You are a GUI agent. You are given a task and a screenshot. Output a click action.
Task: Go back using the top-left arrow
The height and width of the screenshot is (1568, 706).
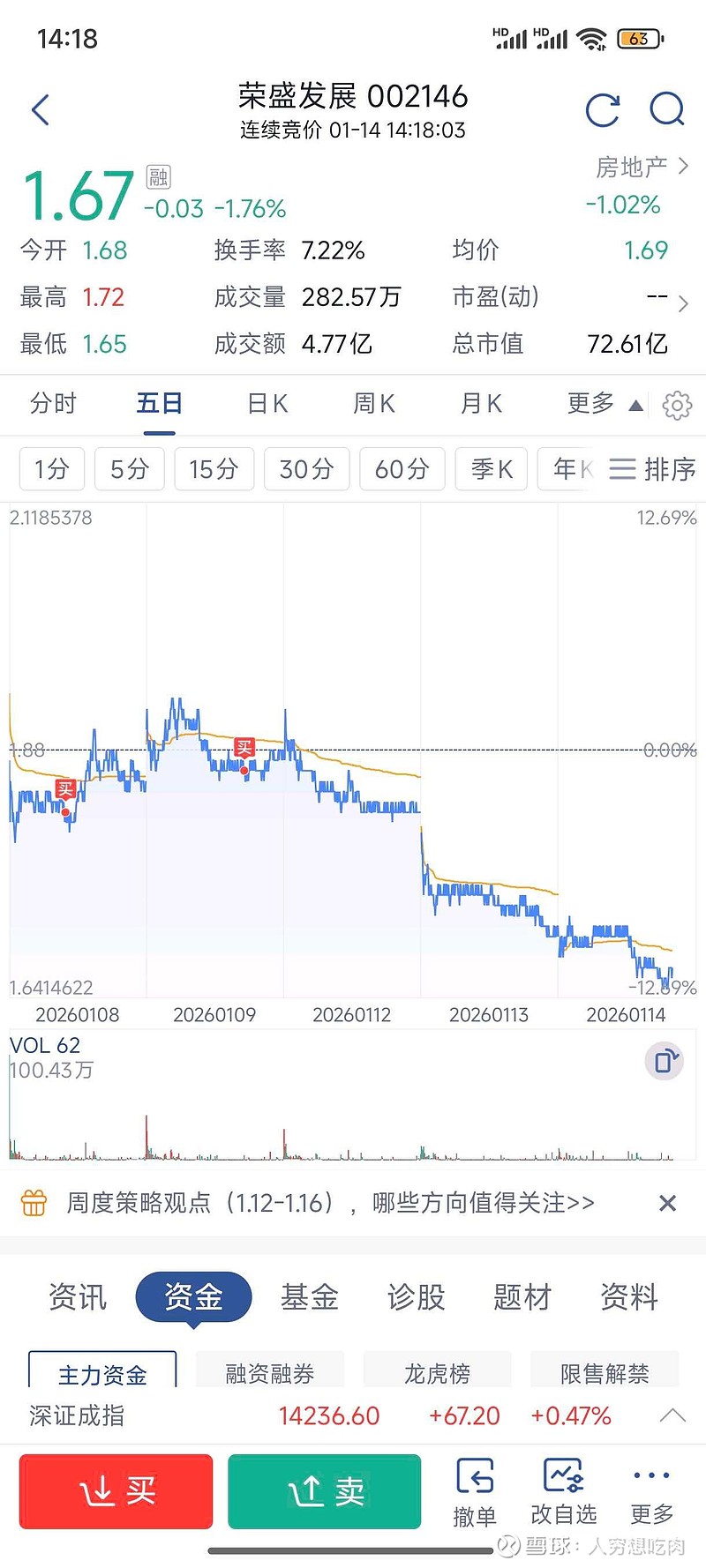[x=41, y=110]
